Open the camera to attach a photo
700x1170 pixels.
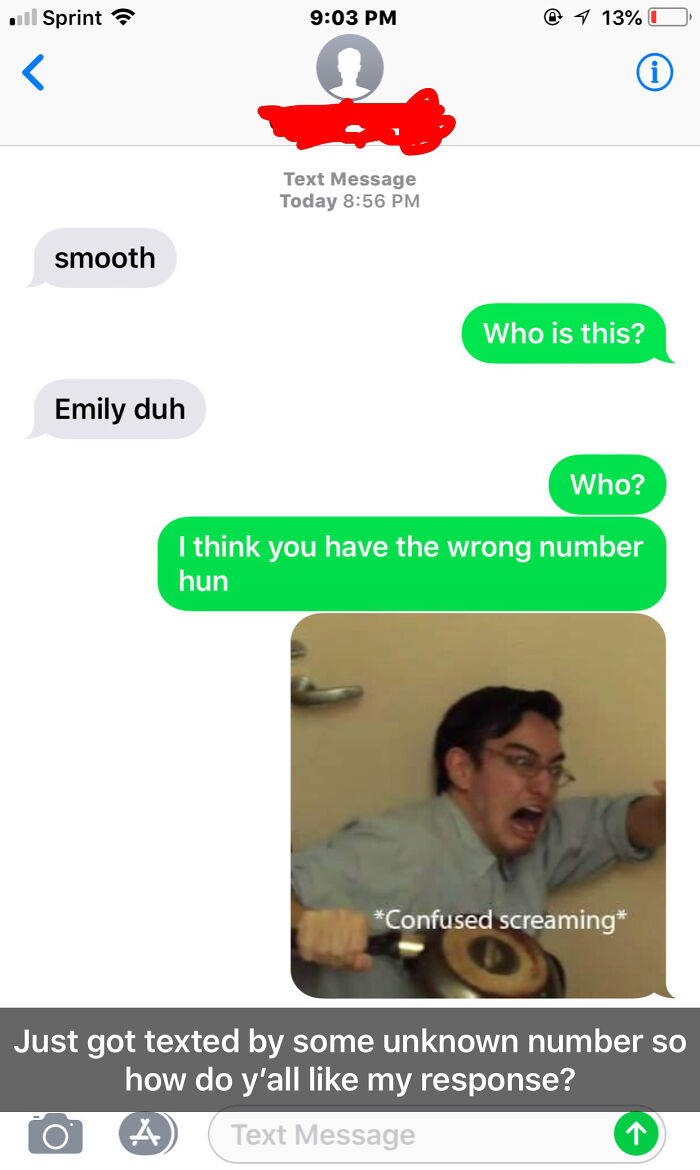click(54, 1134)
